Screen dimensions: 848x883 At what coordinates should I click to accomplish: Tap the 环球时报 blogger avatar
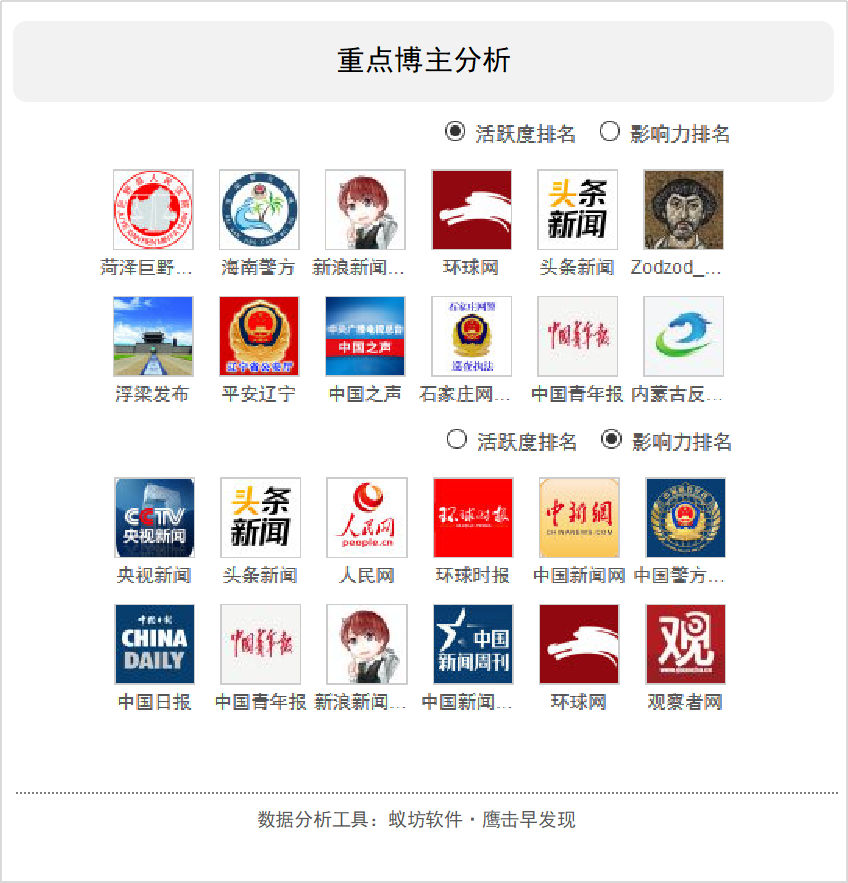(473, 517)
